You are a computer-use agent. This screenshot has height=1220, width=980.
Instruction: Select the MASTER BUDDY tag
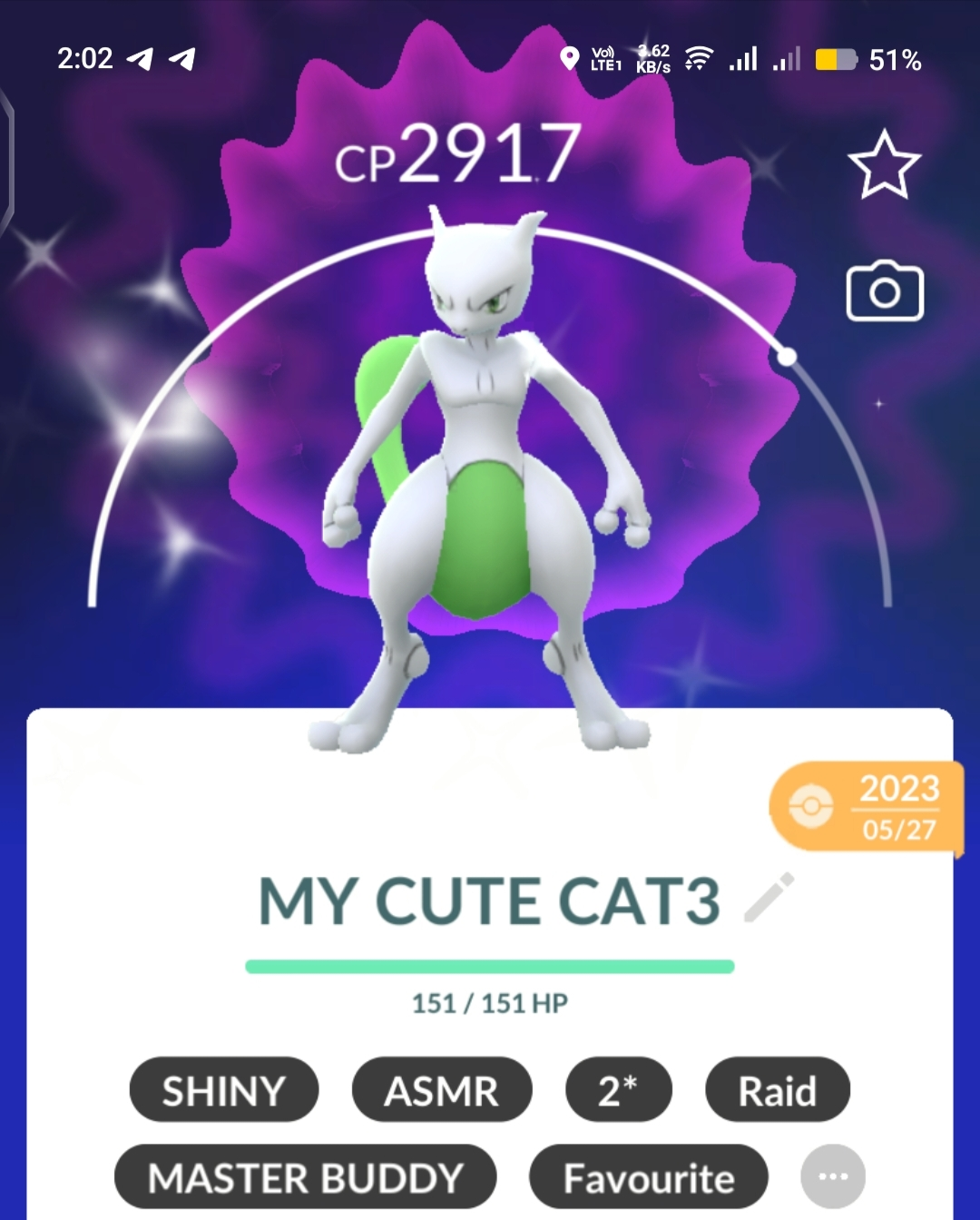[306, 1177]
